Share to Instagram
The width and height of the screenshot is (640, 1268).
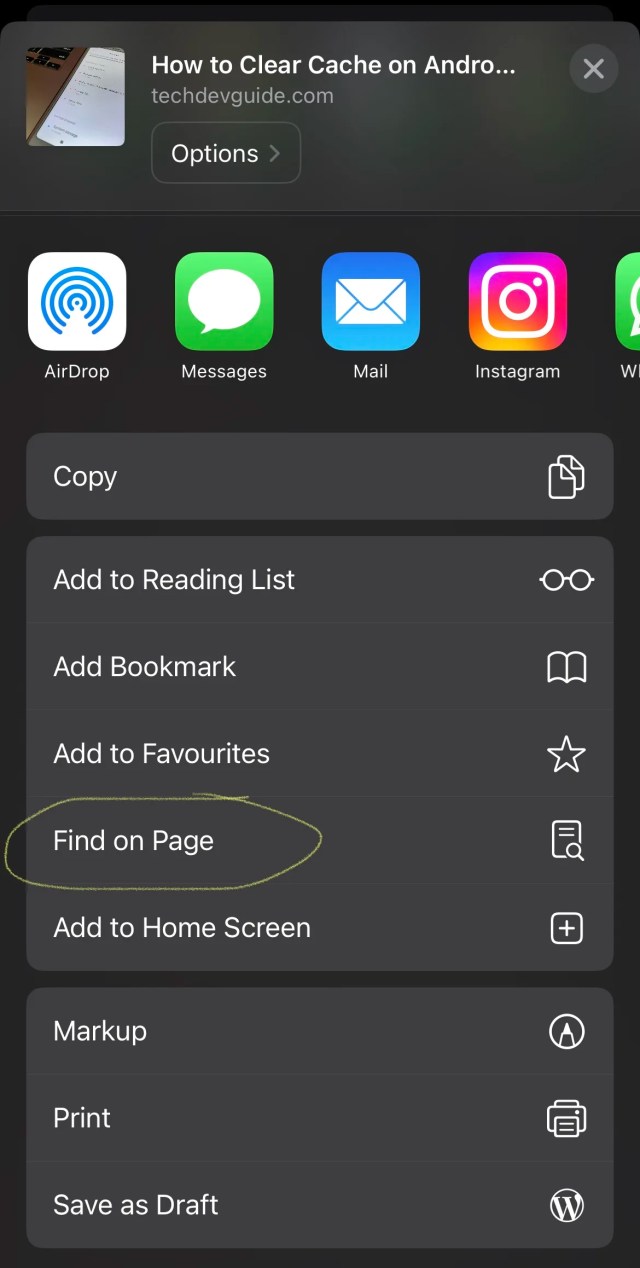pyautogui.click(x=517, y=316)
